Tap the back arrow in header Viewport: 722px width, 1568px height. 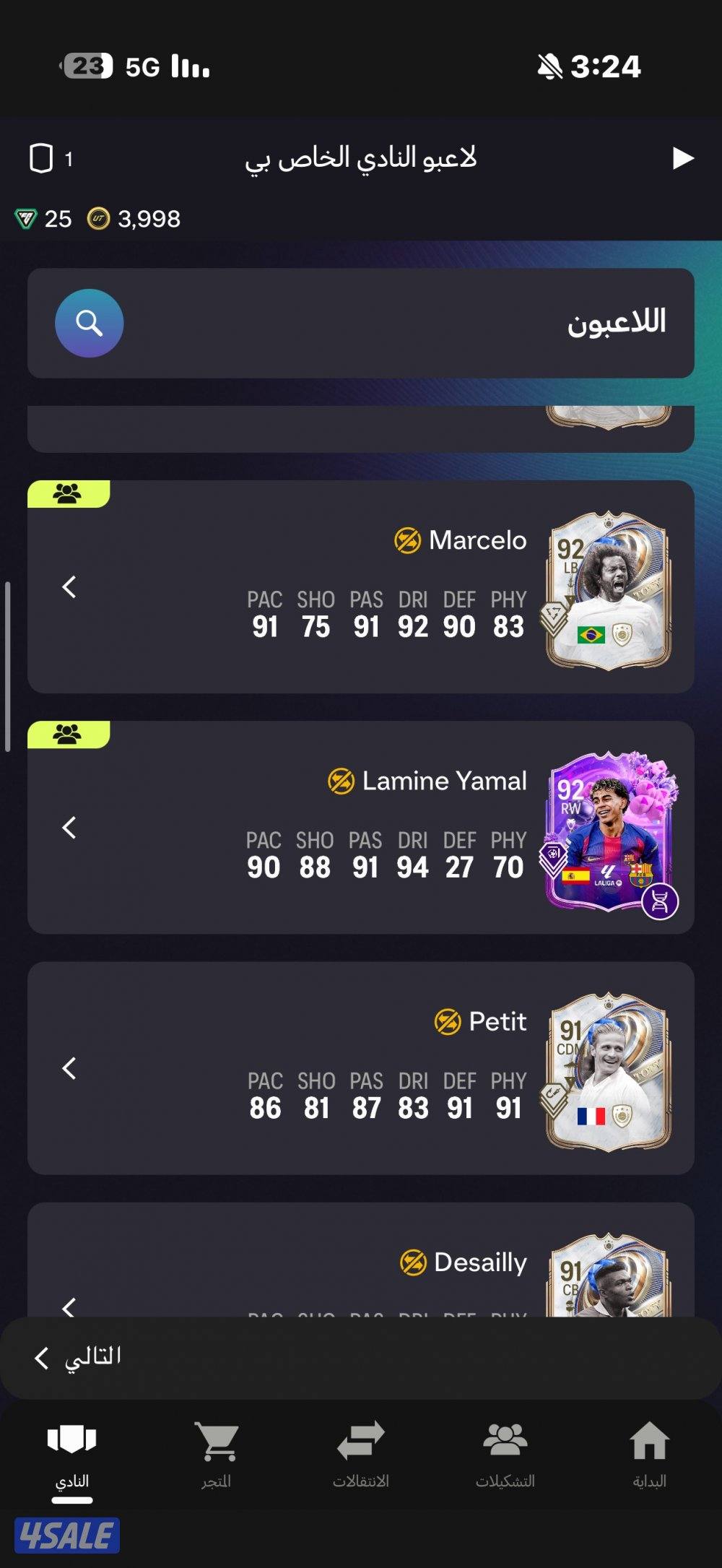(x=682, y=158)
